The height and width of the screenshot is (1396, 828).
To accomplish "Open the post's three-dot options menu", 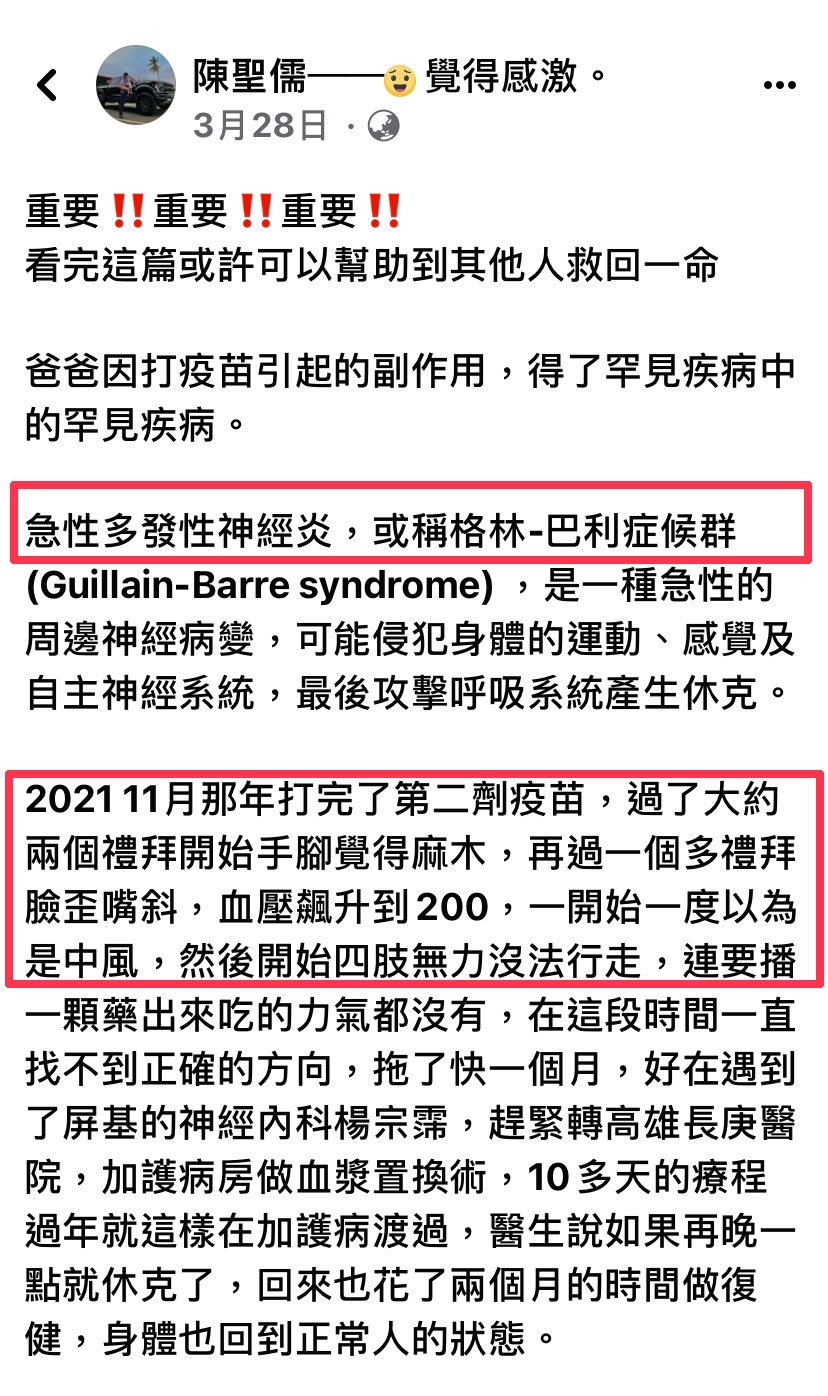I will tap(779, 86).
